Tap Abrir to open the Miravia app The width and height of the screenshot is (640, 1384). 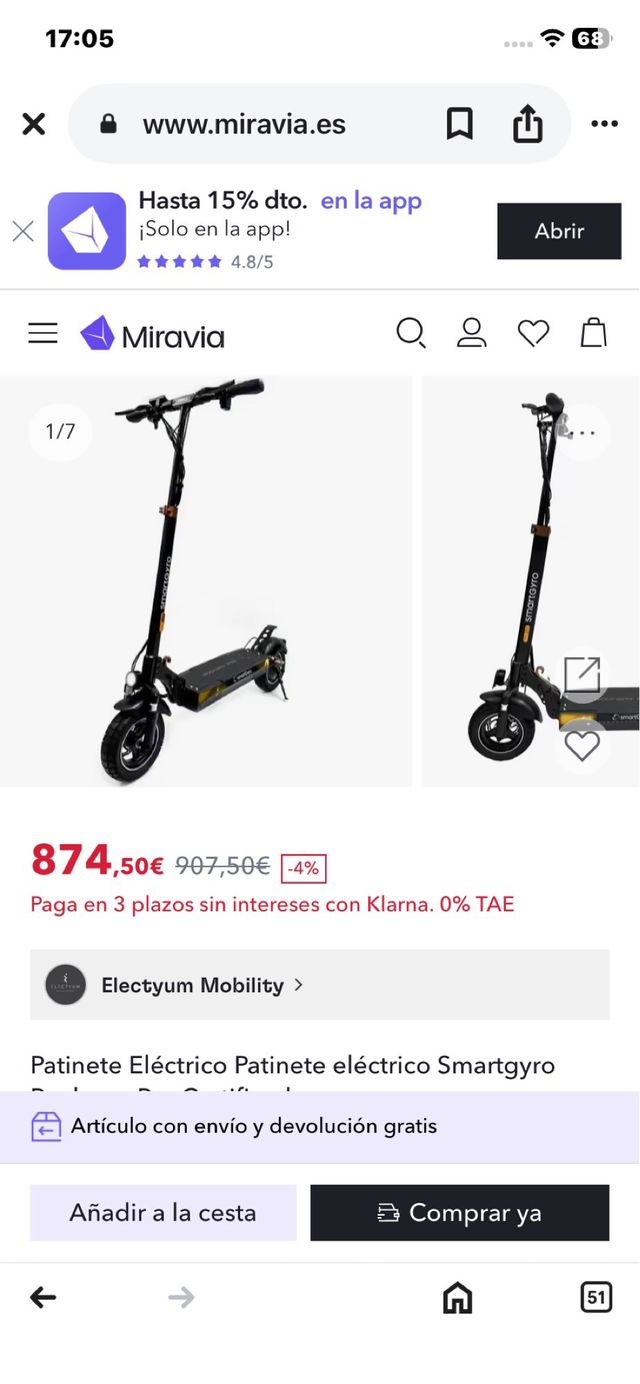559,231
